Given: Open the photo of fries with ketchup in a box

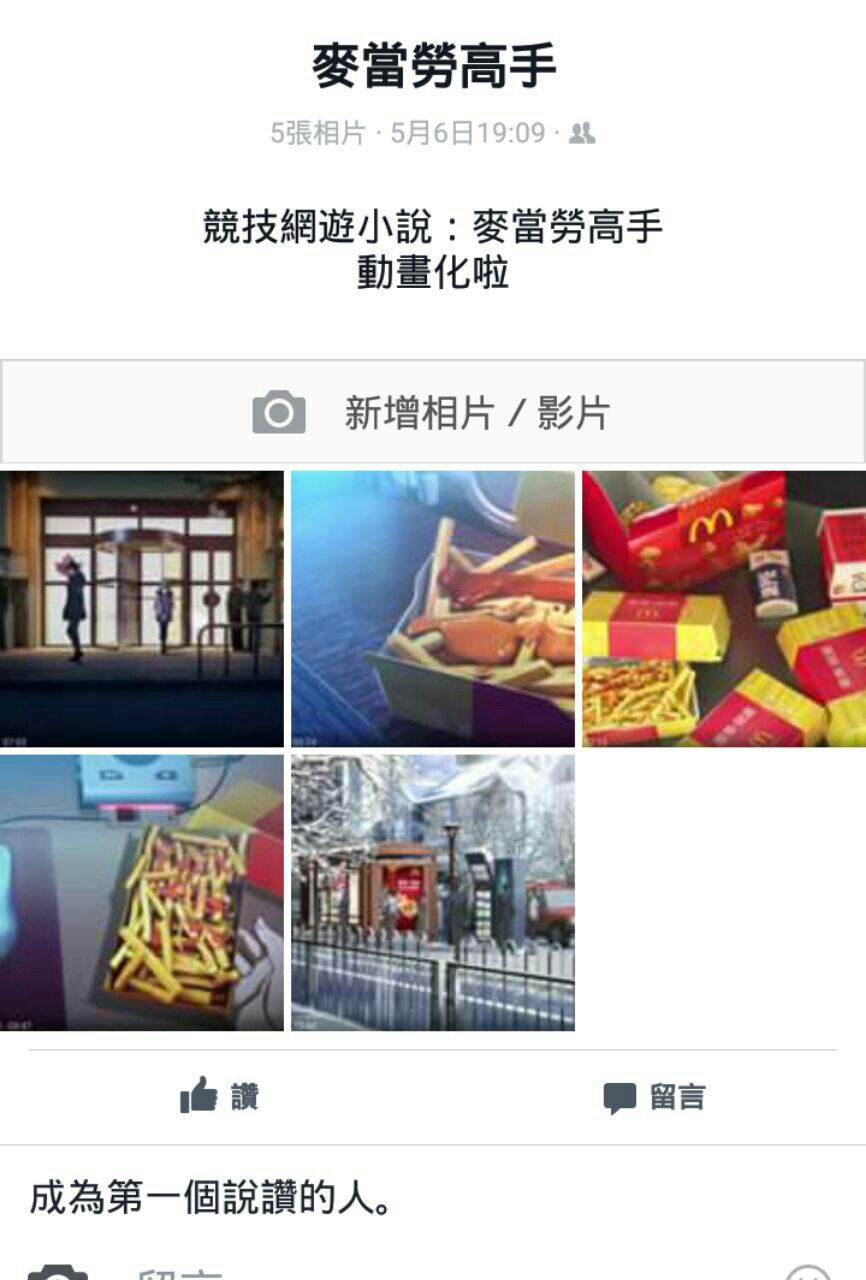Looking at the screenshot, I should tap(141, 892).
